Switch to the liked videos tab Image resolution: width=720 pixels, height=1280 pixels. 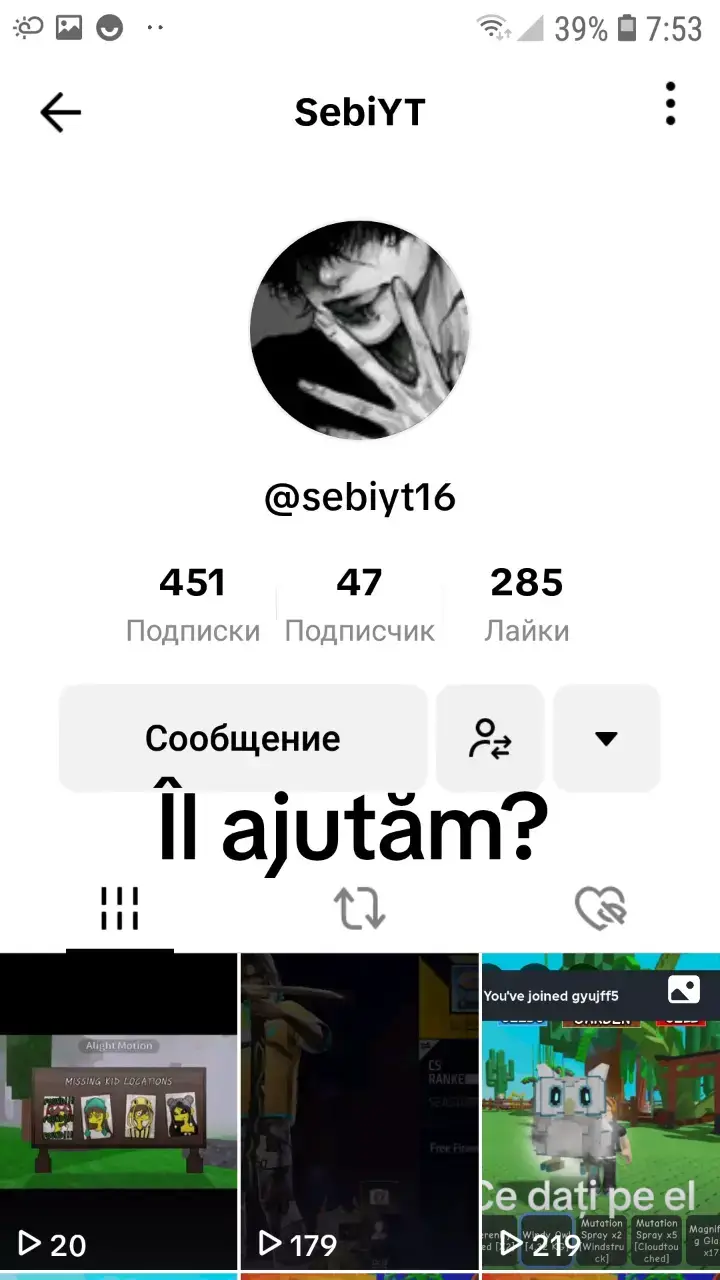[x=600, y=909]
